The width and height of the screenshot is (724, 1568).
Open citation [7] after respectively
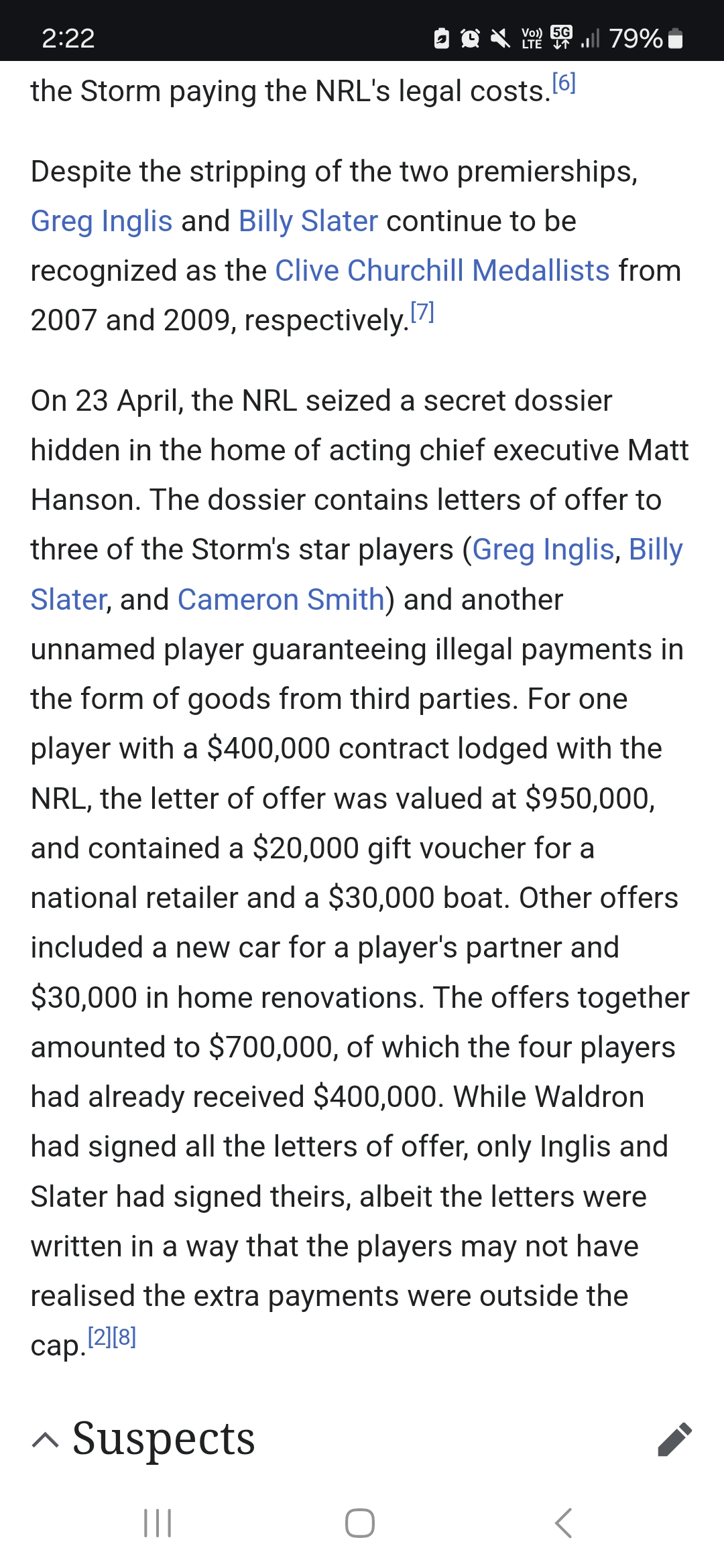tap(422, 312)
